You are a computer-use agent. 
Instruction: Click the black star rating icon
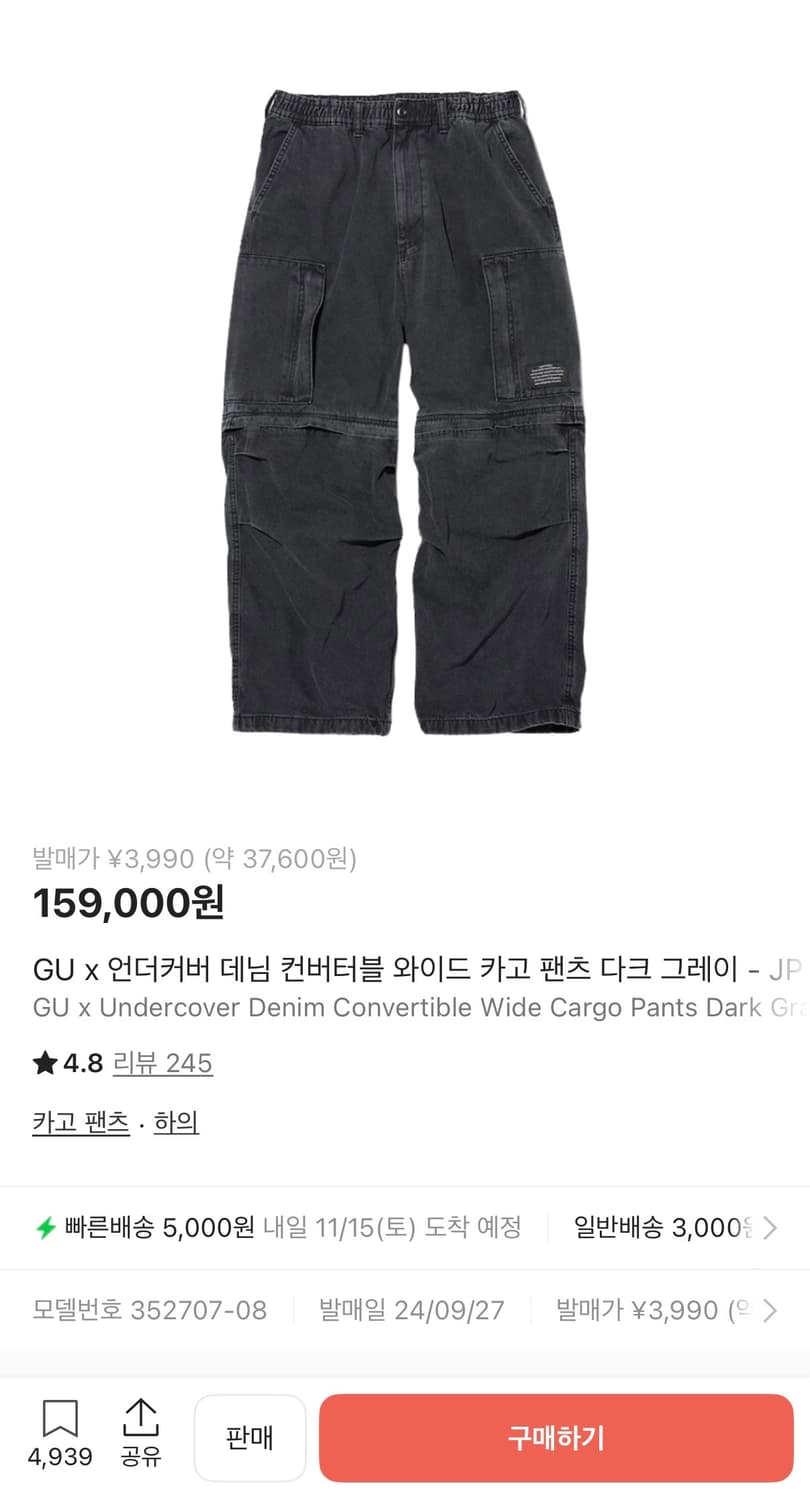(44, 1063)
